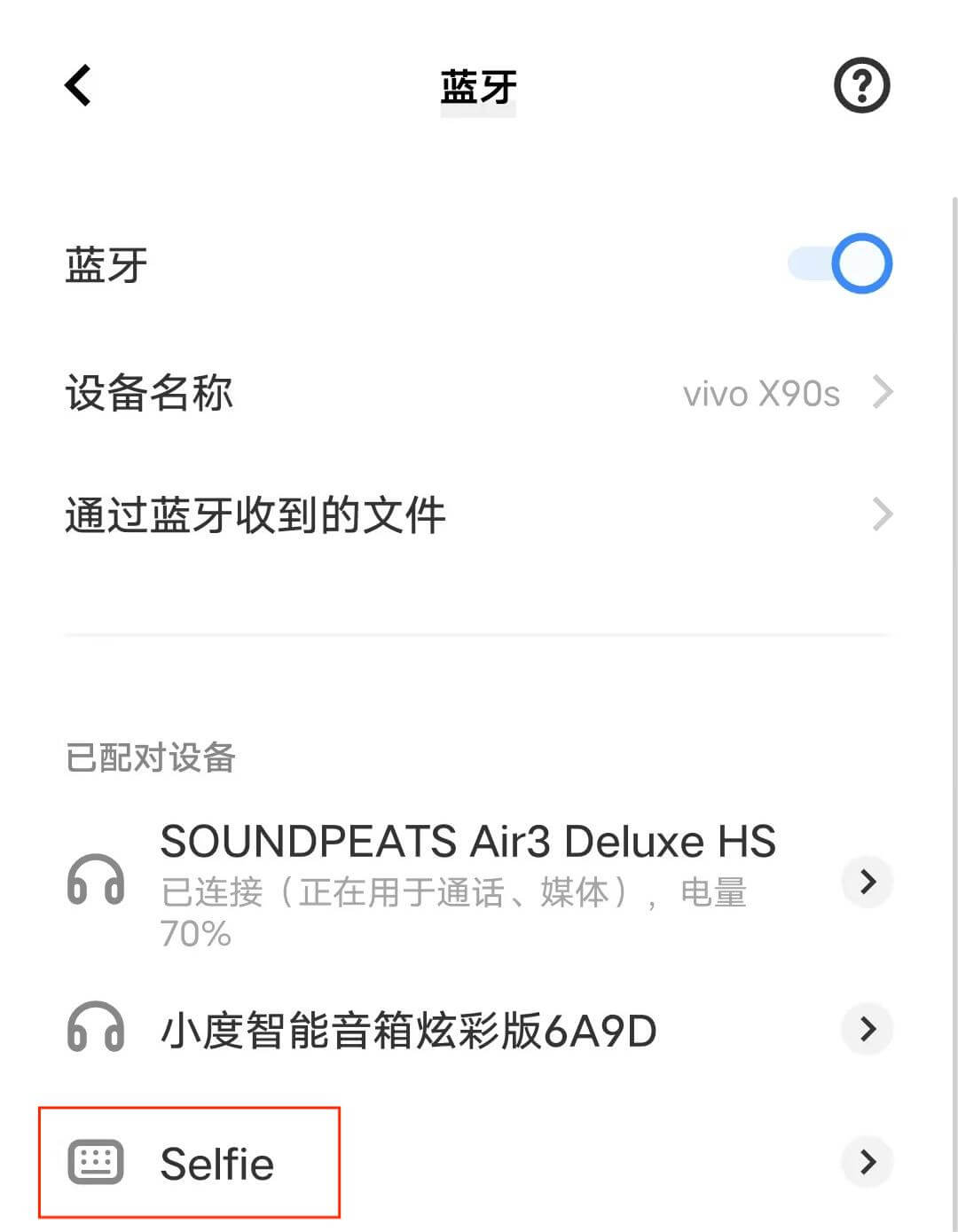Tap the back arrow at top left

coord(77,85)
